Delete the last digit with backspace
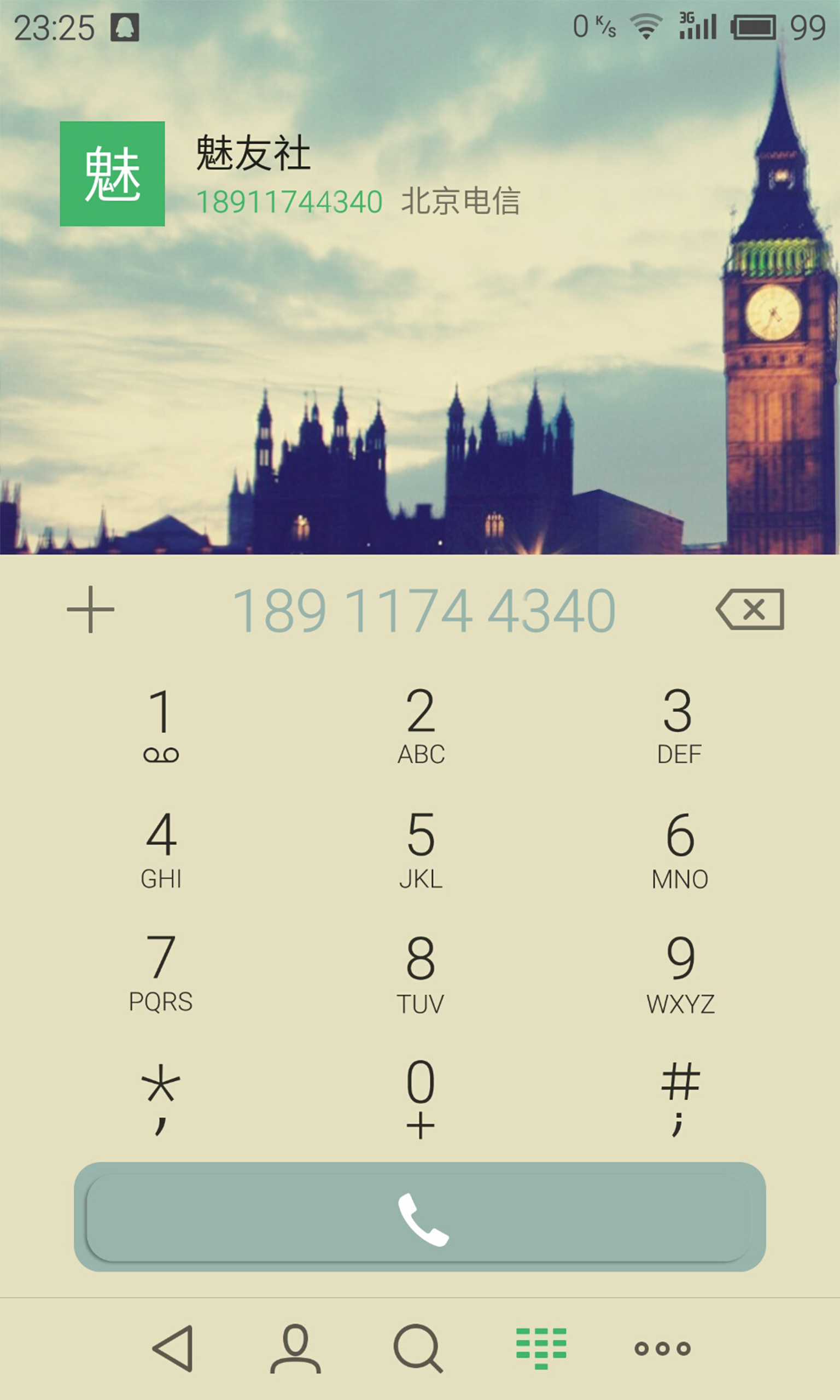Screen dimensions: 840x1400 click(x=750, y=609)
